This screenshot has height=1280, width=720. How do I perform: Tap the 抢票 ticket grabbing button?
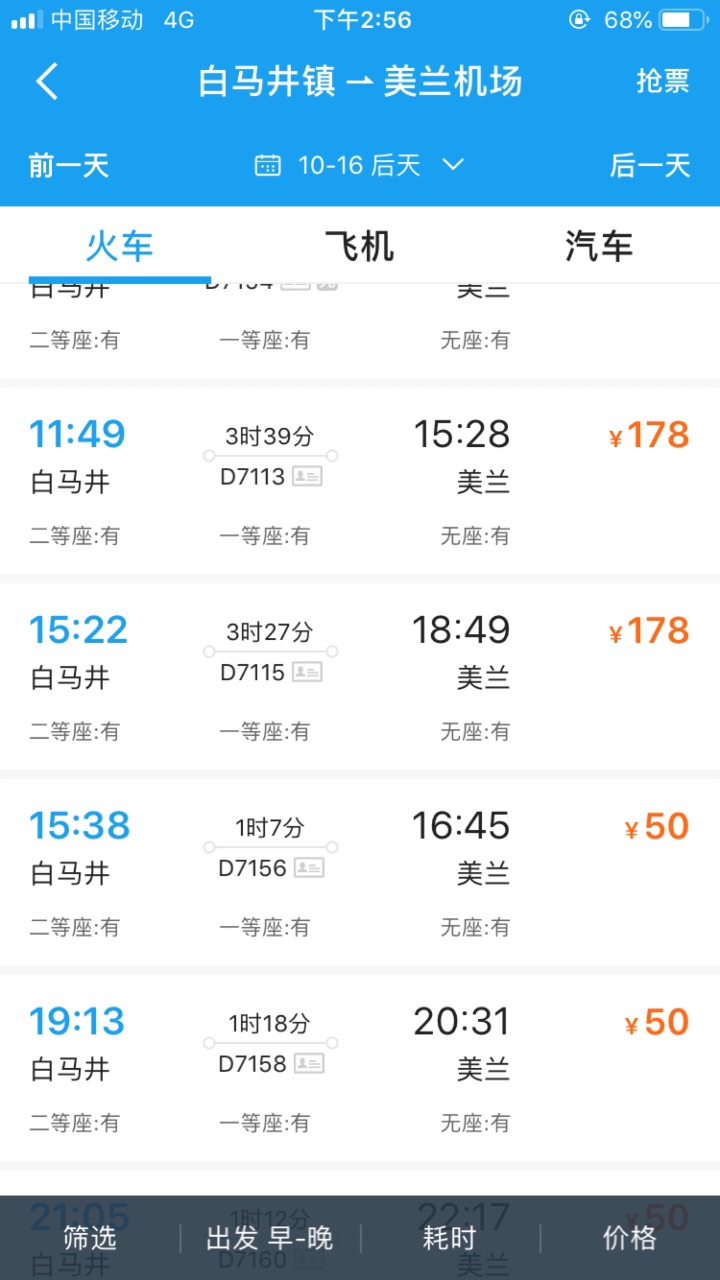click(x=662, y=81)
